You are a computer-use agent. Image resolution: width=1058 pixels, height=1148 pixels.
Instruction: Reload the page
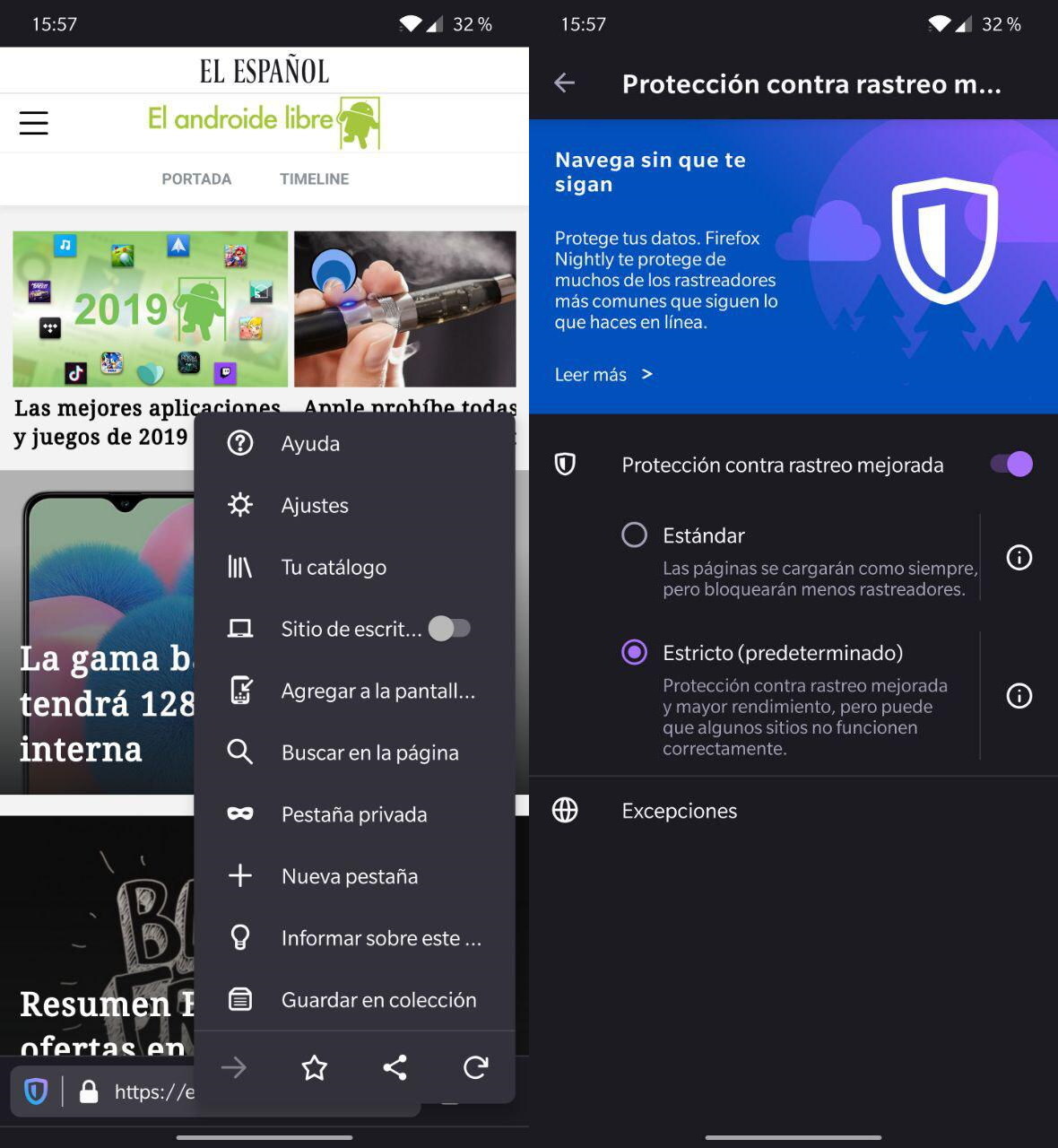[x=475, y=1067]
